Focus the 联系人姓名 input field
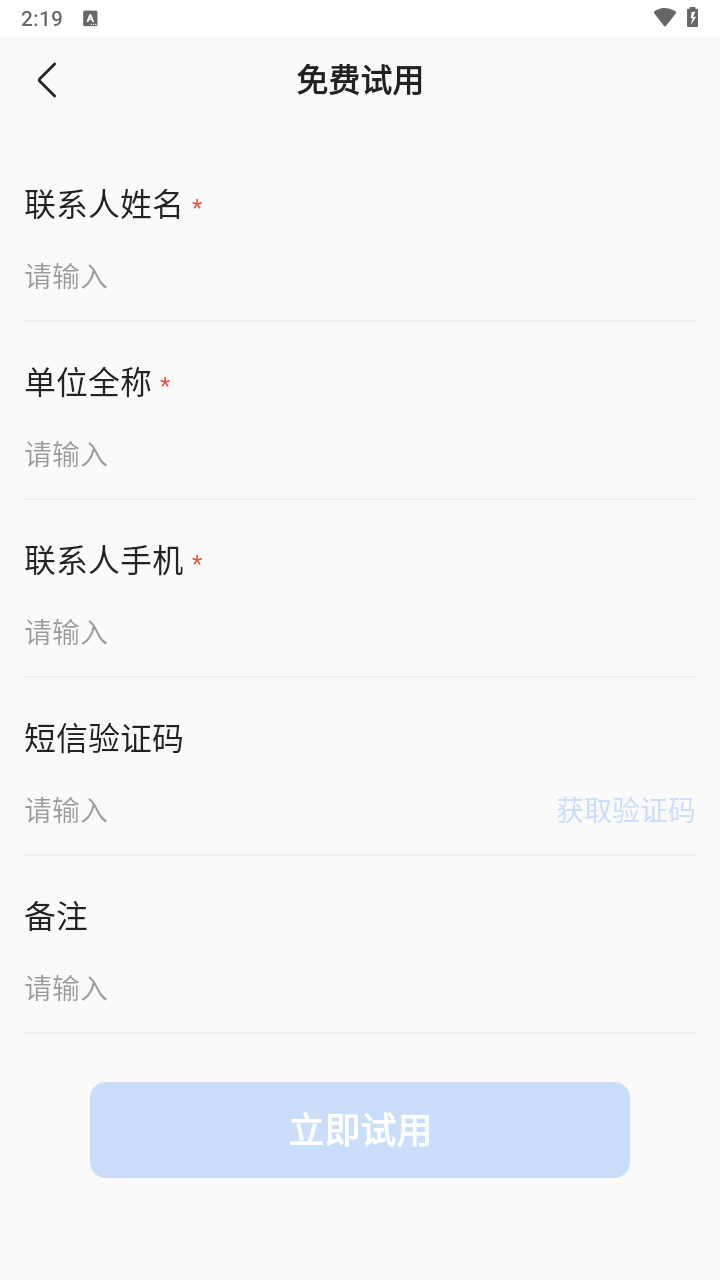Screen dimensions: 720x1280 click(x=360, y=277)
